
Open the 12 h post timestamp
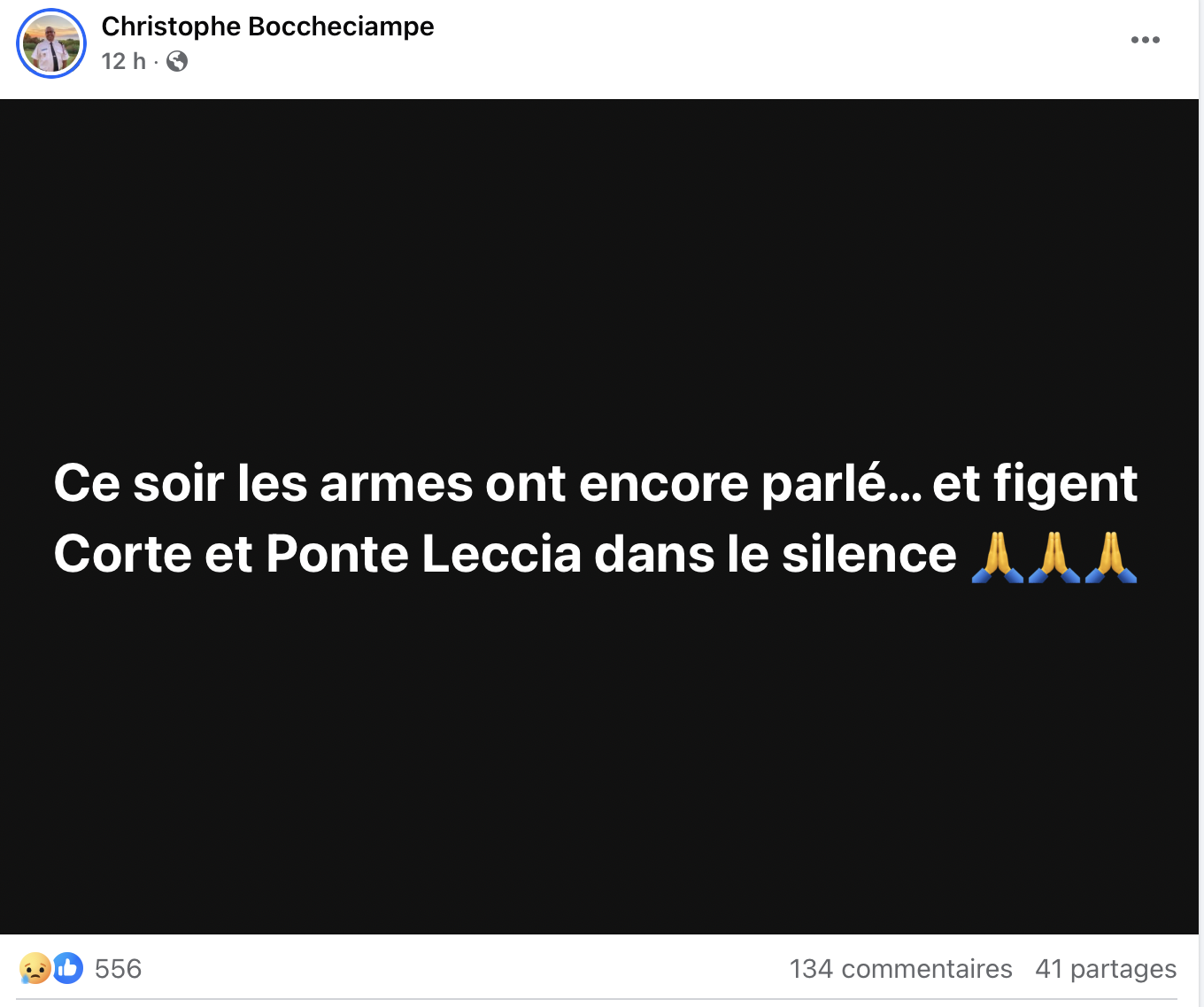pyautogui.click(x=123, y=61)
